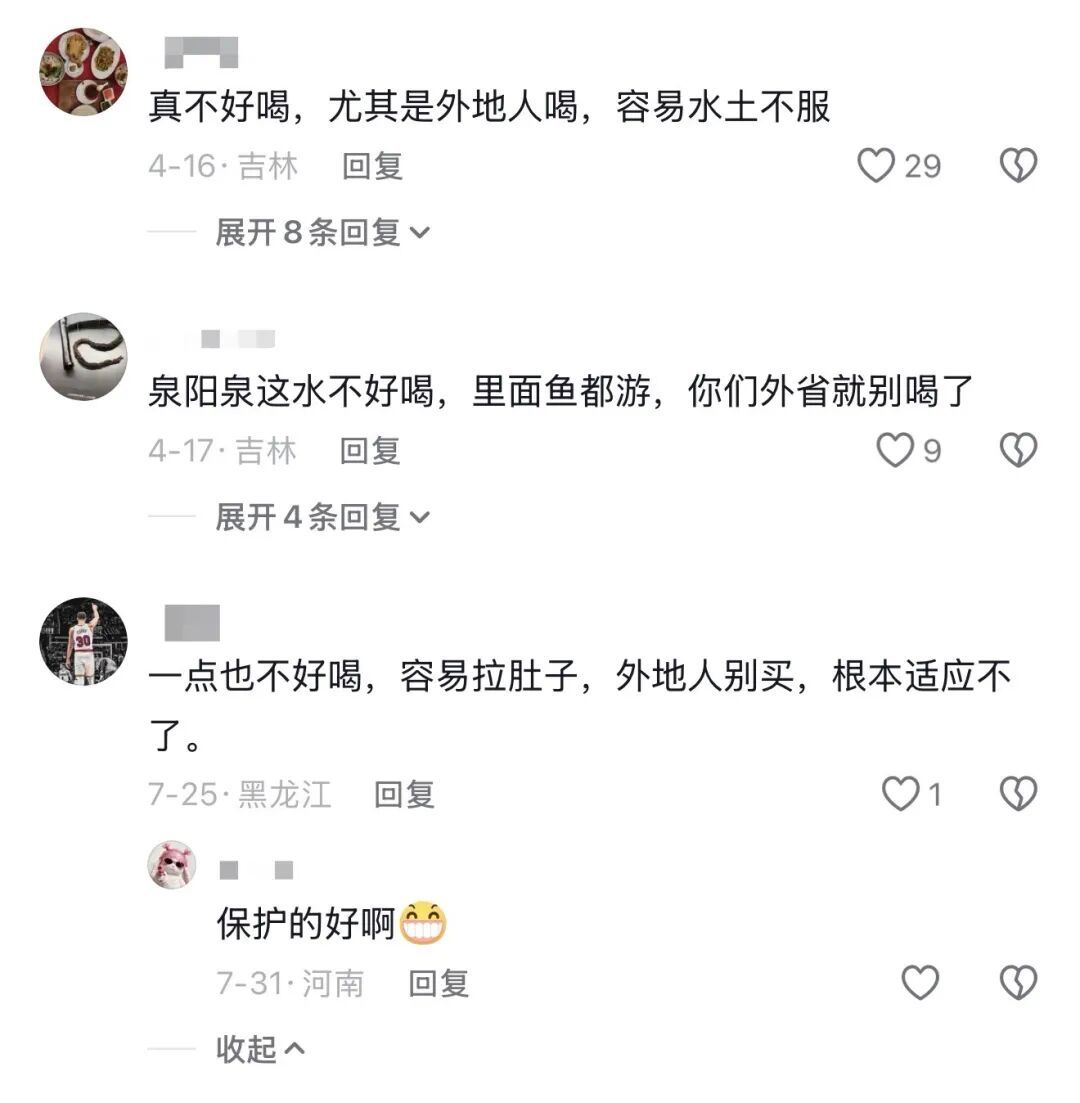Expand 展开8条回复
1080x1103 pixels.
[x=322, y=233]
